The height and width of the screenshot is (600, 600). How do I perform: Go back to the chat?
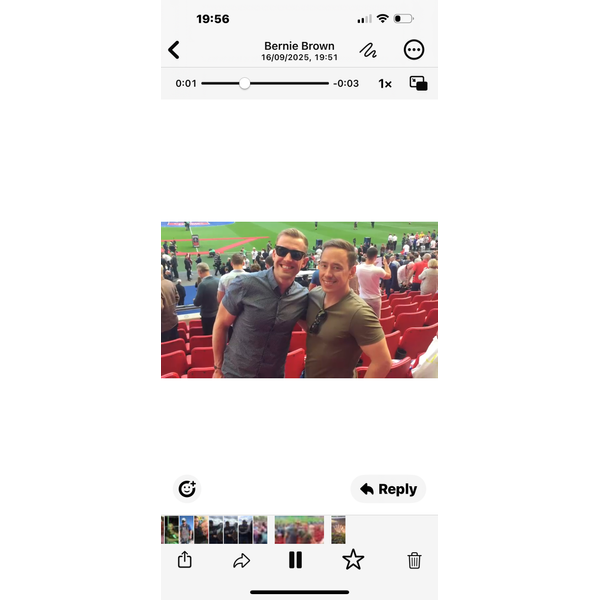click(174, 50)
